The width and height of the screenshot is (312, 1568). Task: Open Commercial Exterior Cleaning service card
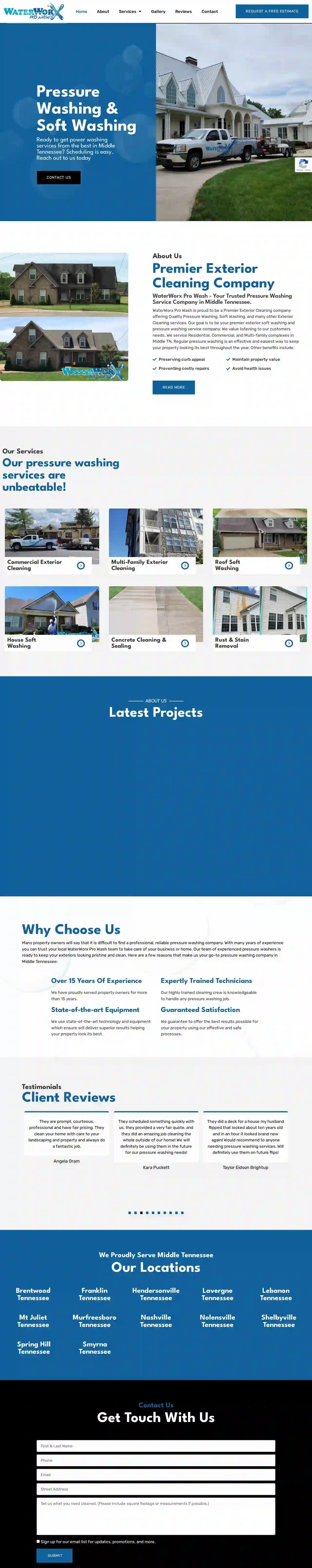pos(81,566)
